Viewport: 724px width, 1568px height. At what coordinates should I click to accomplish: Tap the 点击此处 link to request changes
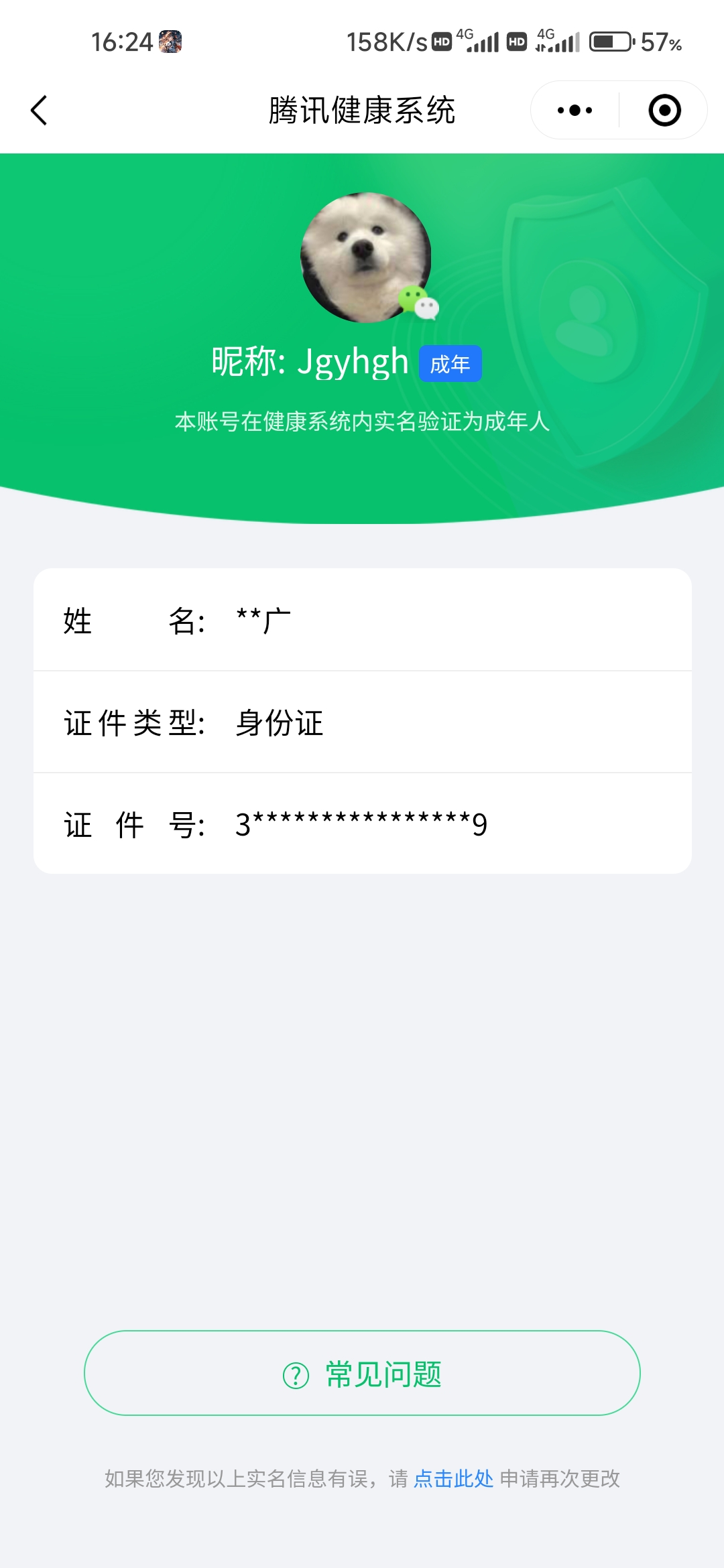(x=453, y=1479)
